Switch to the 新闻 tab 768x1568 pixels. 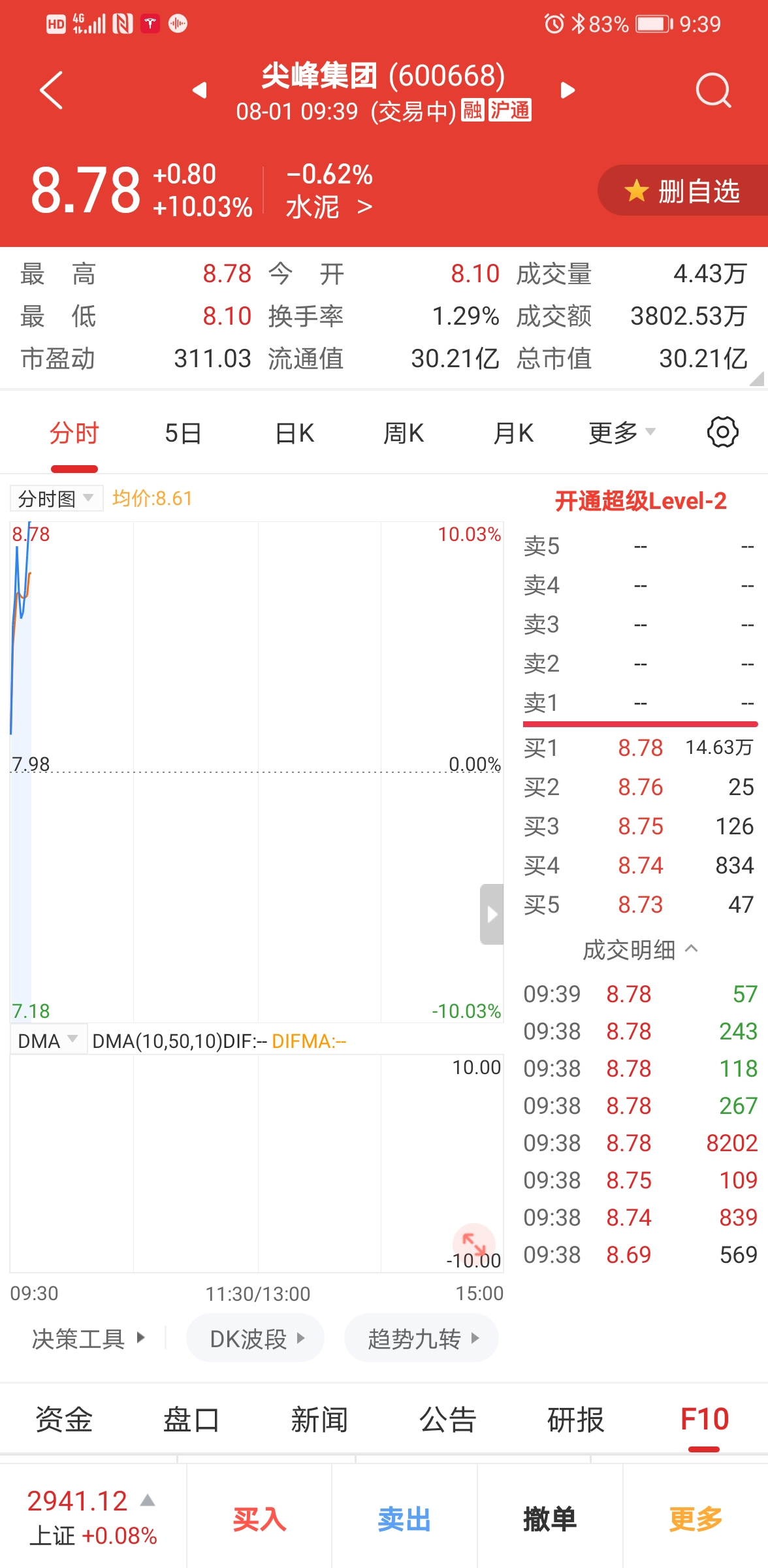point(319,1420)
